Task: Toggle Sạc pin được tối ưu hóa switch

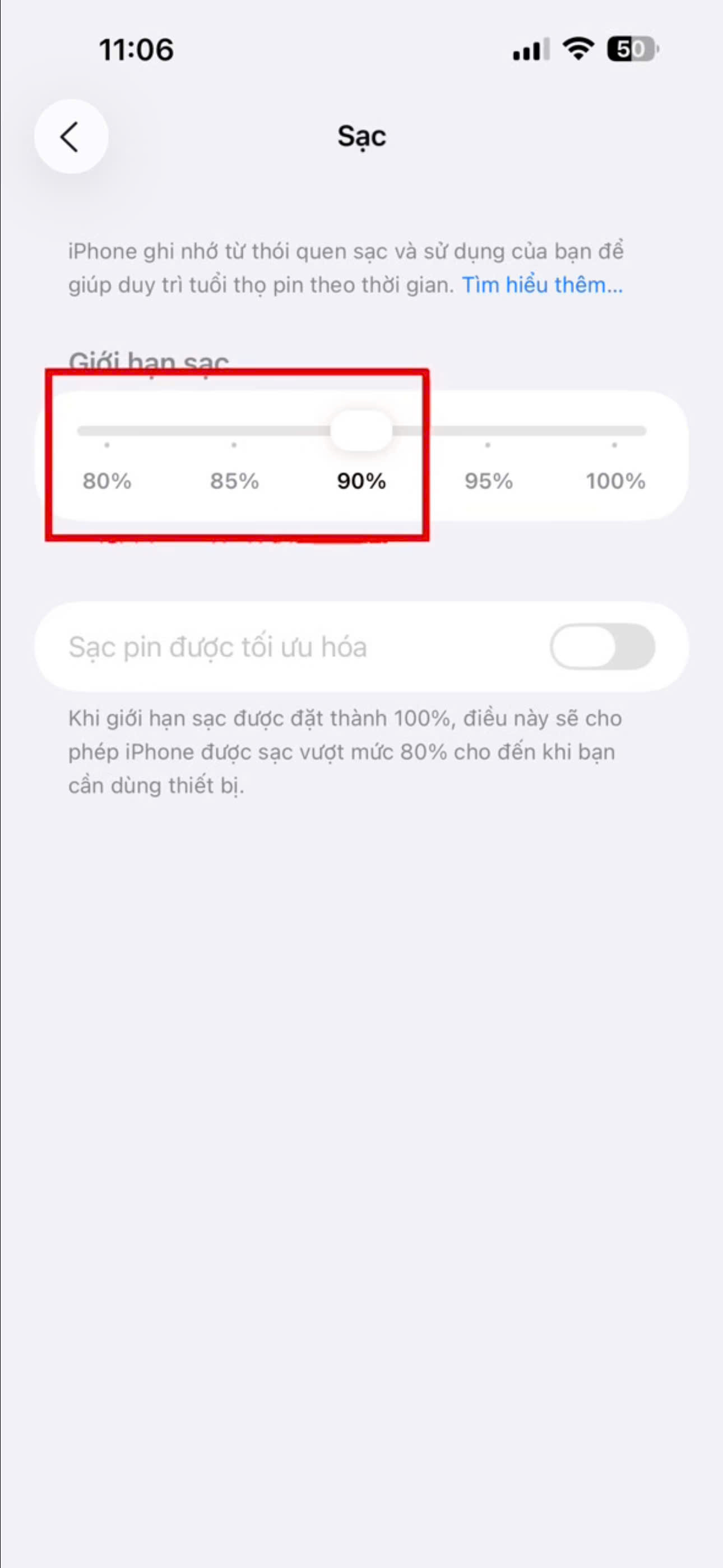Action: pyautogui.click(x=602, y=647)
